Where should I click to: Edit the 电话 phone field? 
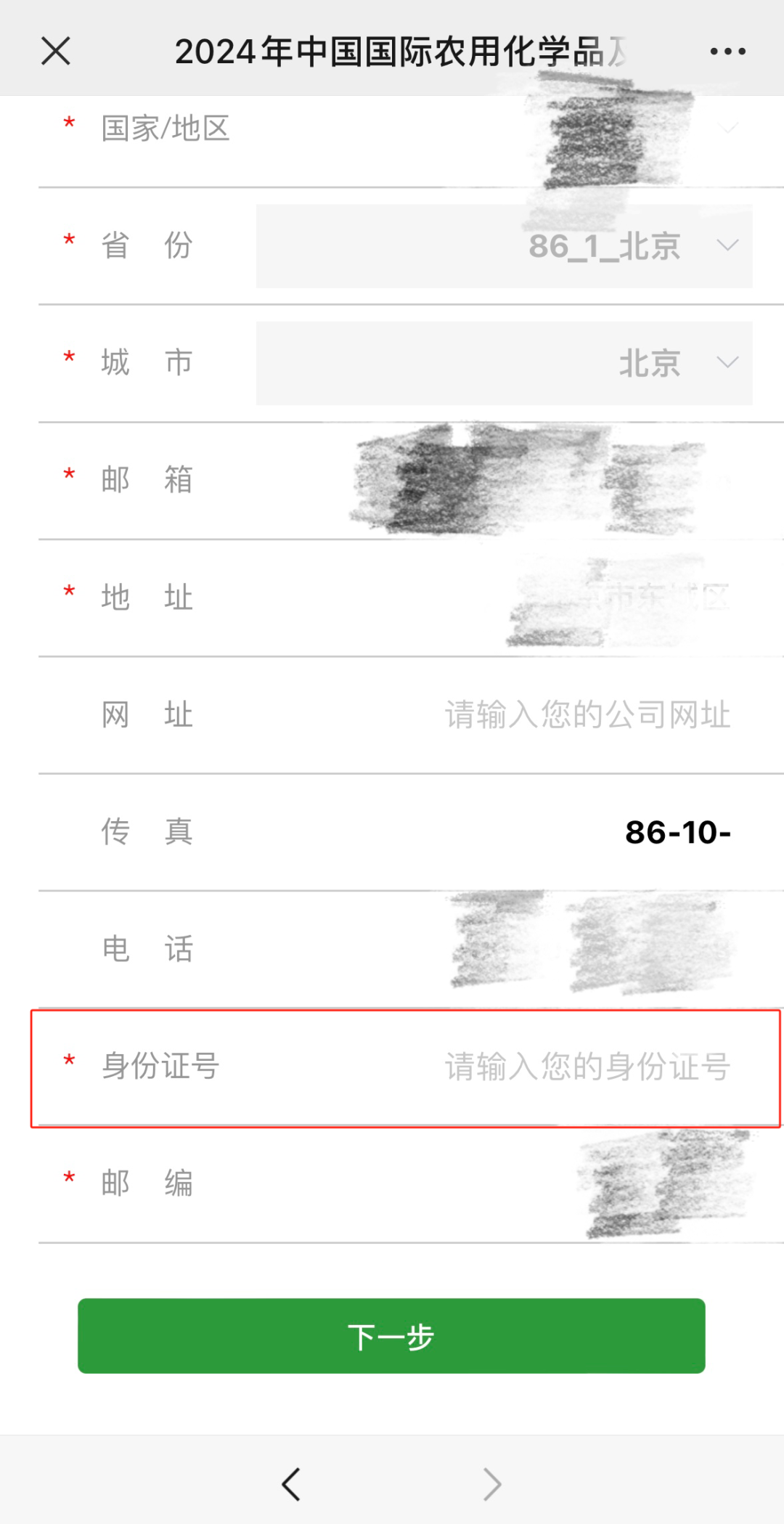[x=588, y=949]
